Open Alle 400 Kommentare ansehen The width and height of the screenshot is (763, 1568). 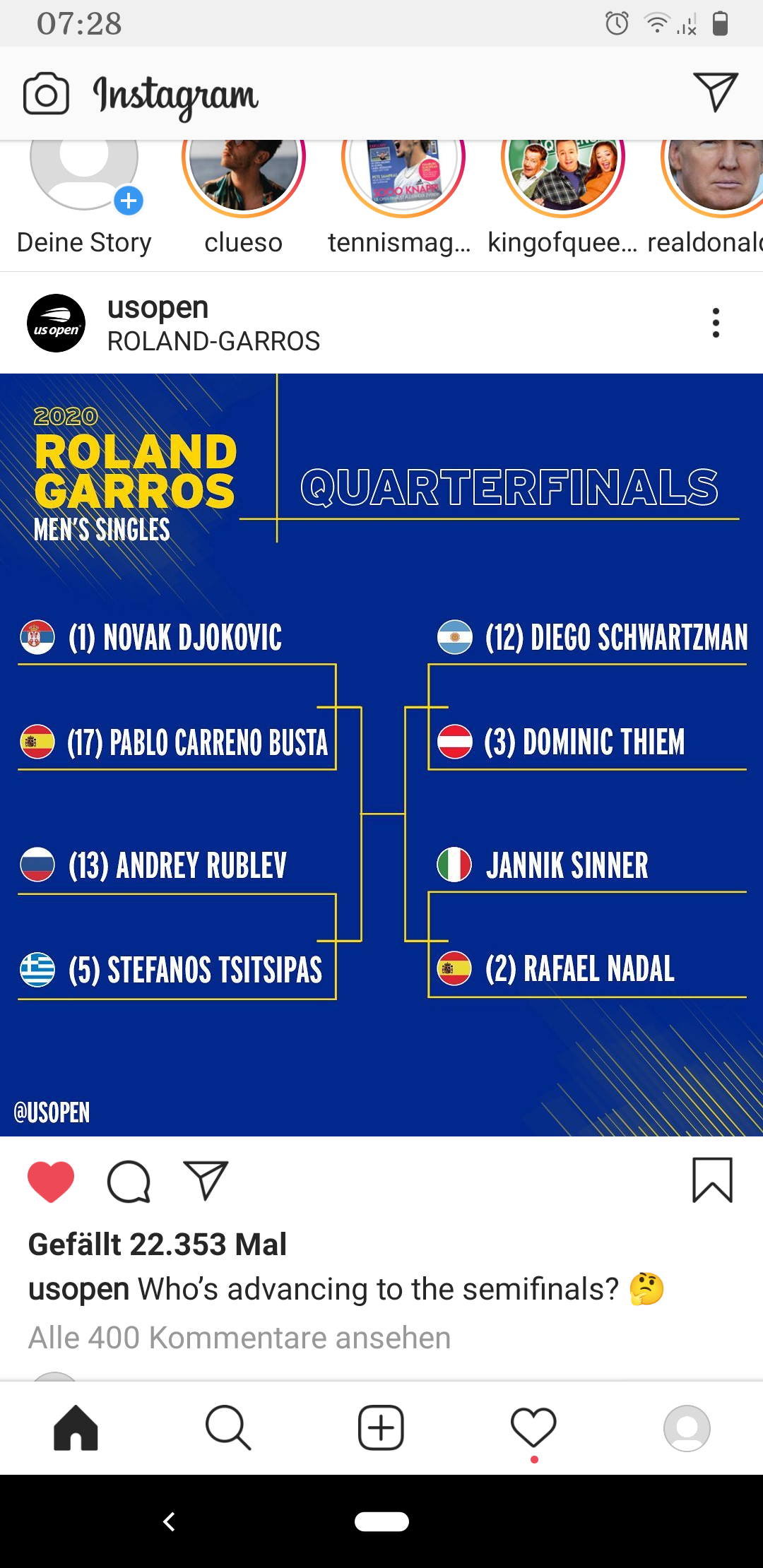[239, 1338]
